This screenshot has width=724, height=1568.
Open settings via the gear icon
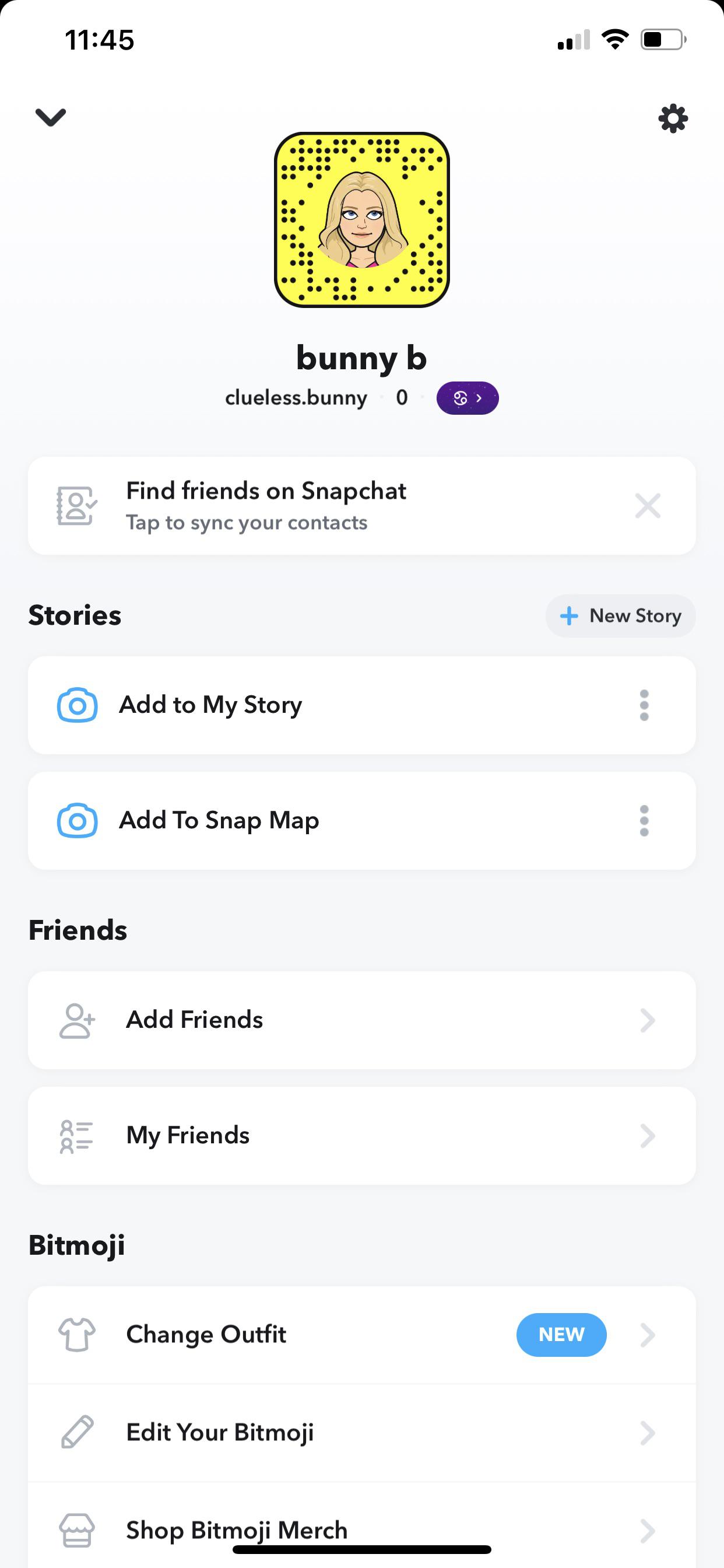click(673, 118)
